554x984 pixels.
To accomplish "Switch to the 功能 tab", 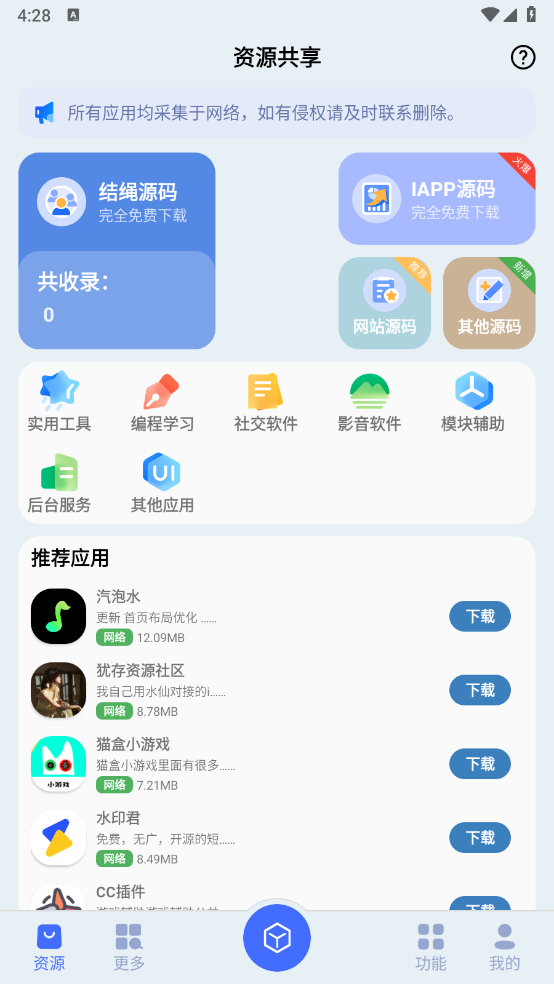I will (x=431, y=948).
